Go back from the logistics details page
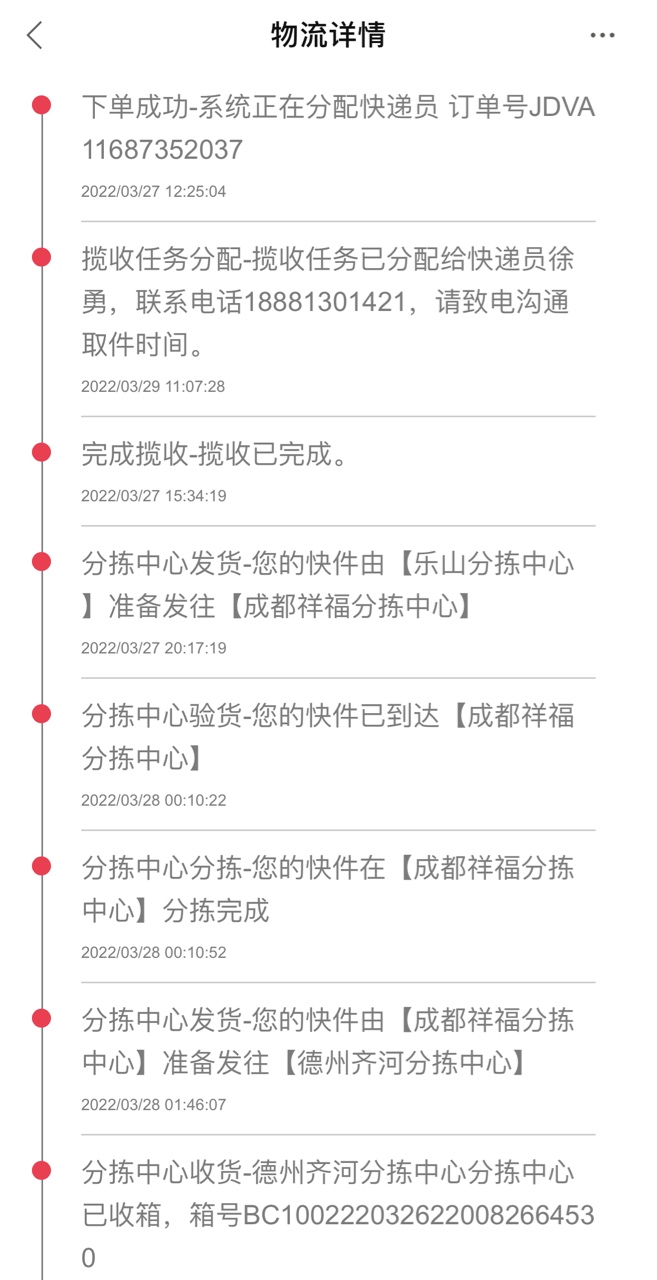Image resolution: width=657 pixels, height=1280 pixels. tap(35, 35)
